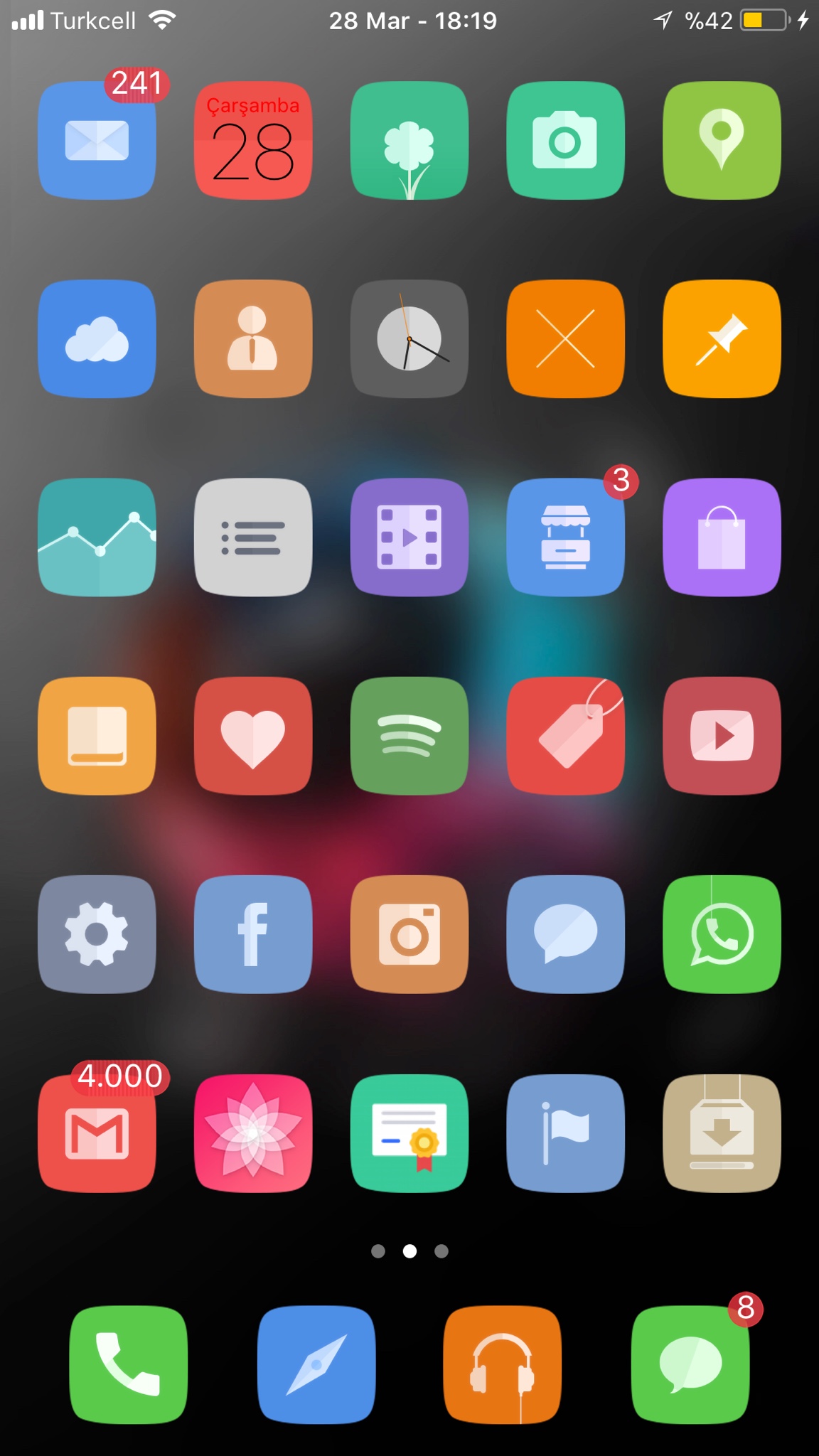
Task: Open the Settings gear app
Action: pyautogui.click(x=97, y=934)
